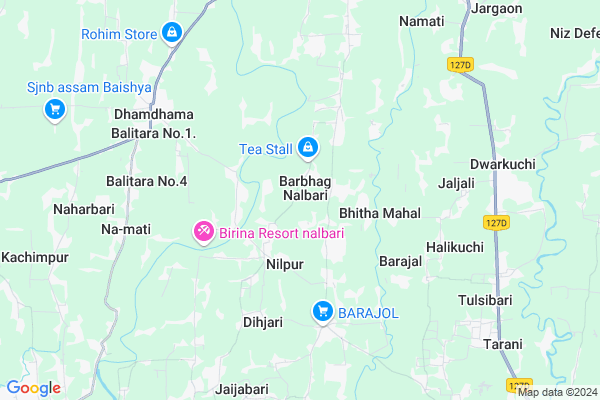Open the Rohim Store map pin
This screenshot has width=600, height=400.
(172, 34)
